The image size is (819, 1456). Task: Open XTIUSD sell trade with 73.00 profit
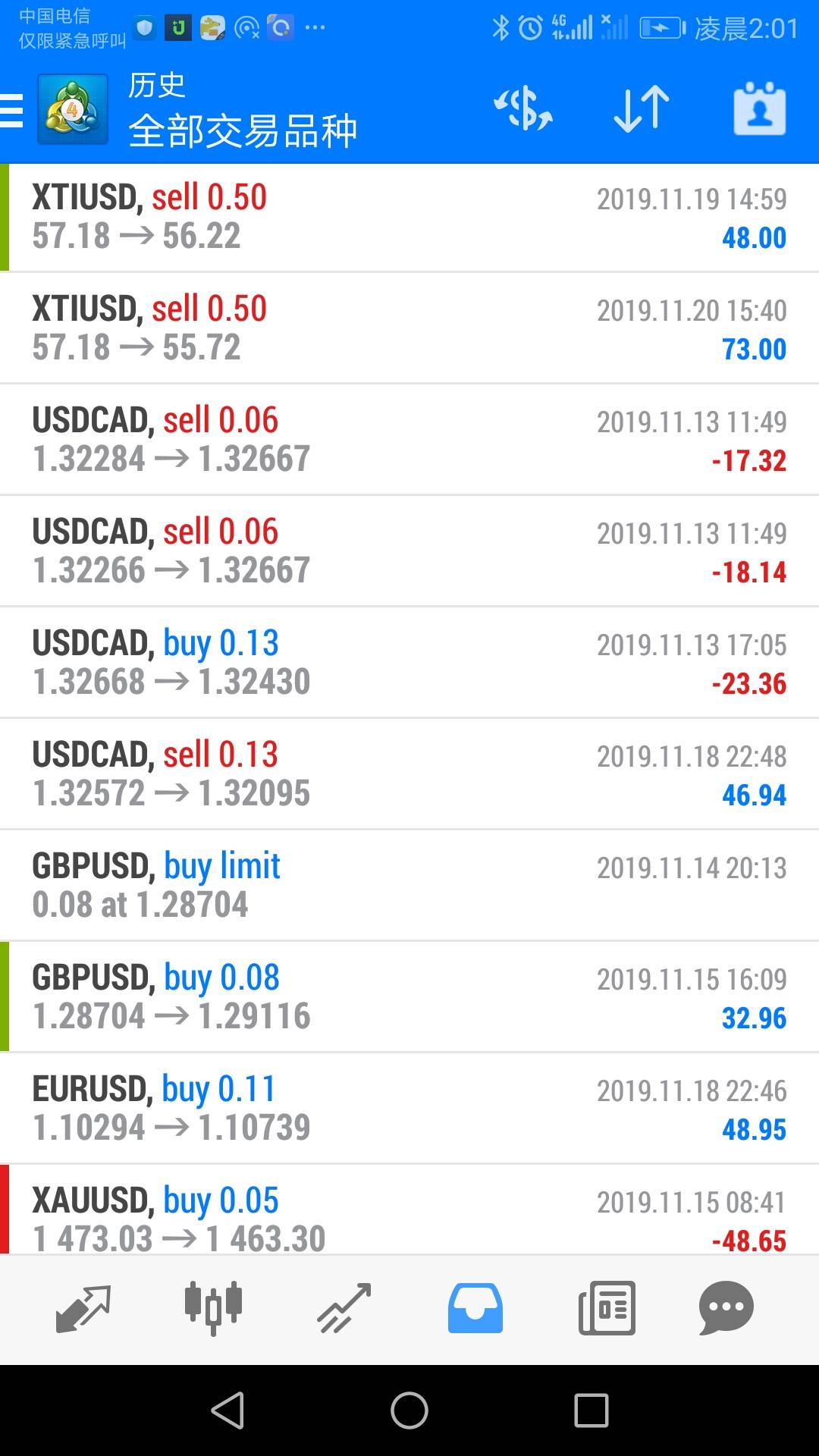[409, 328]
